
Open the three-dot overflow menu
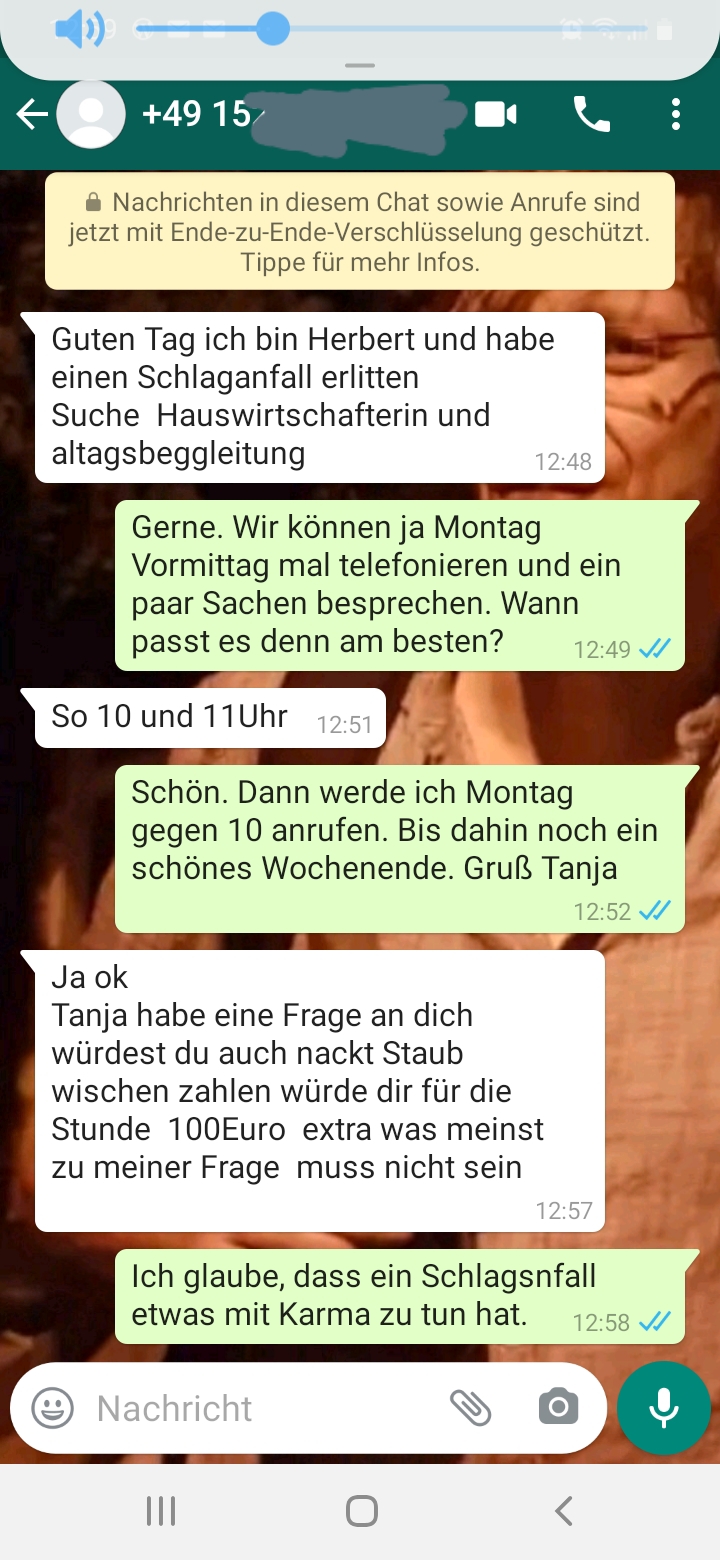click(676, 115)
